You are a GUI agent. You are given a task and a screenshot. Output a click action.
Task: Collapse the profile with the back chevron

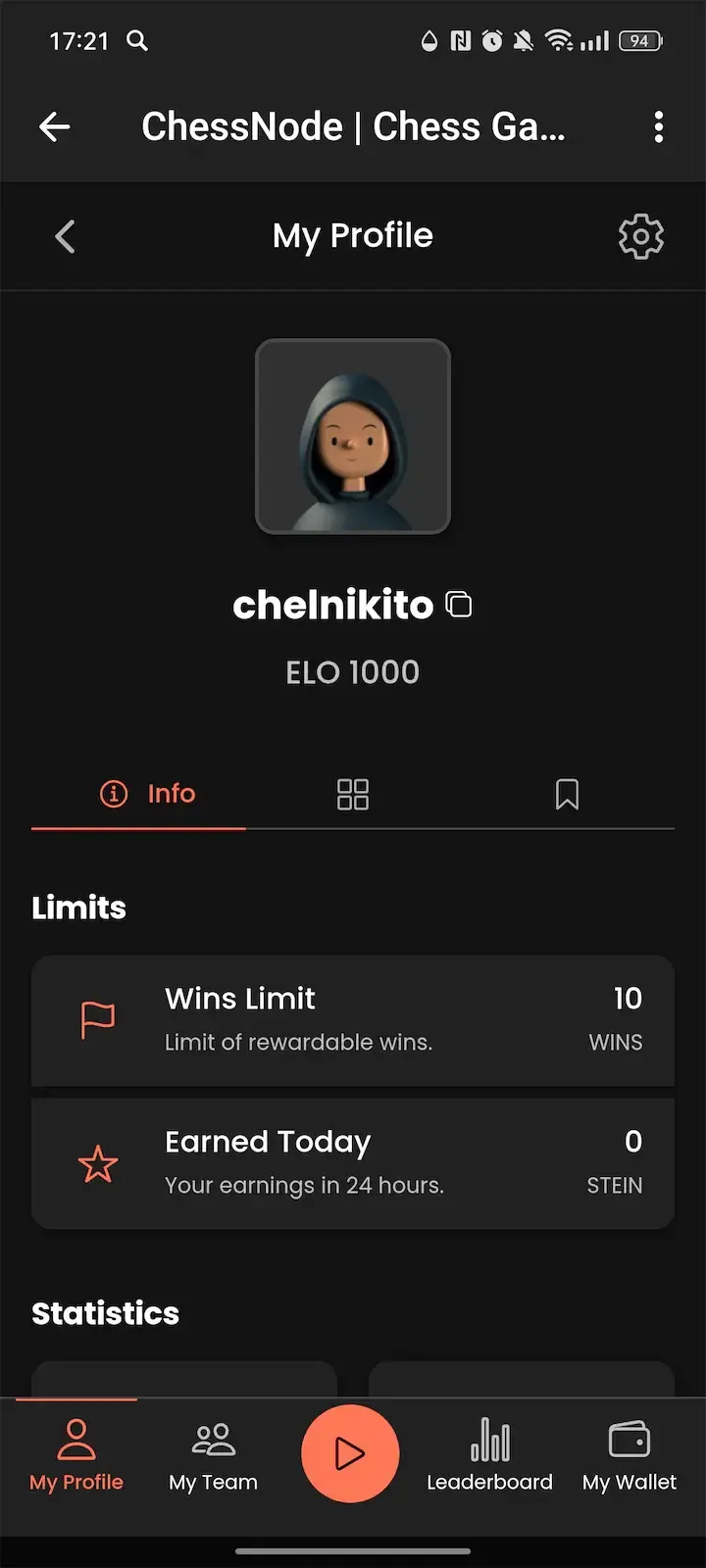click(x=65, y=235)
